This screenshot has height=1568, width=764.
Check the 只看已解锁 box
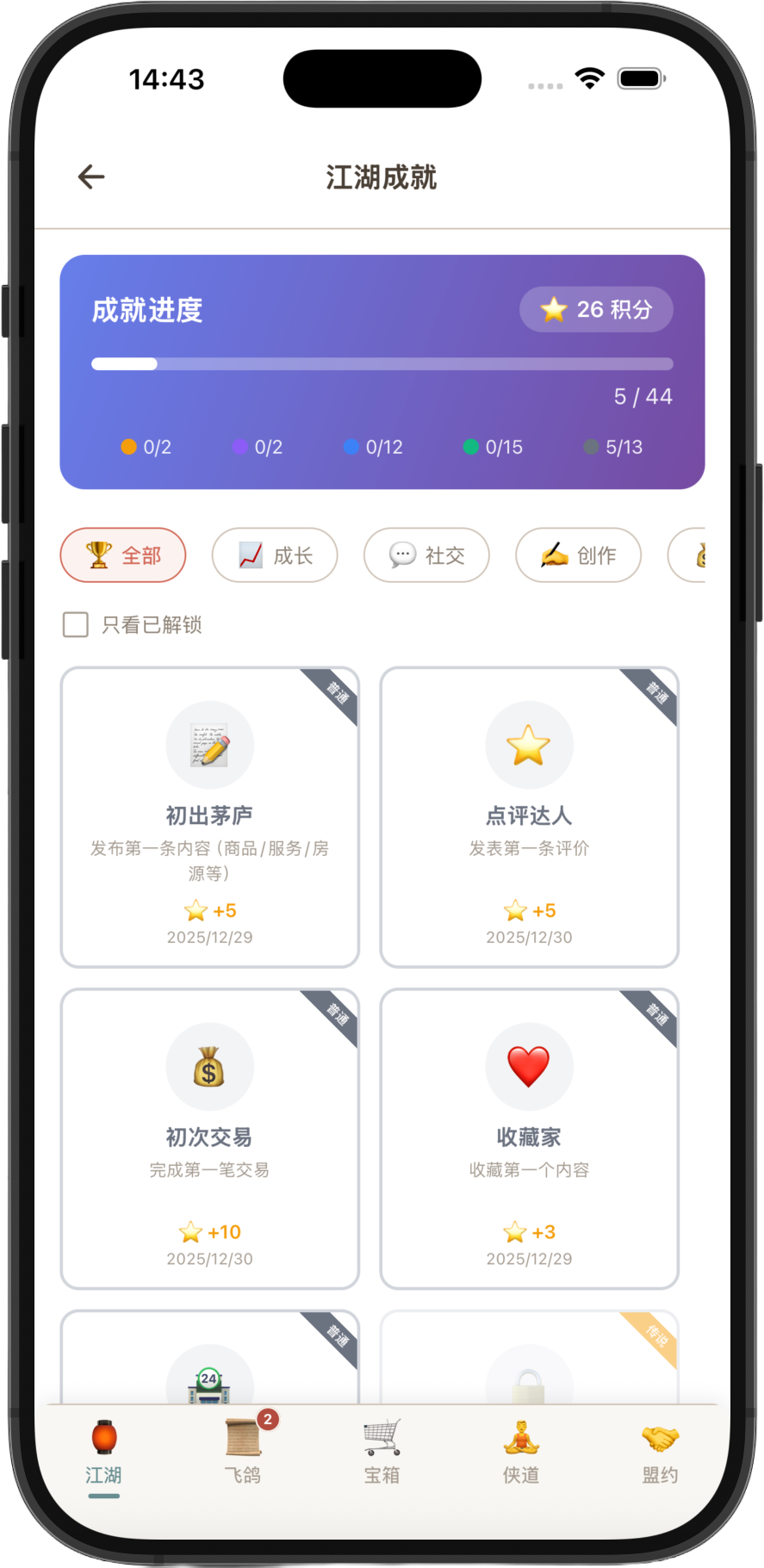coord(76,624)
